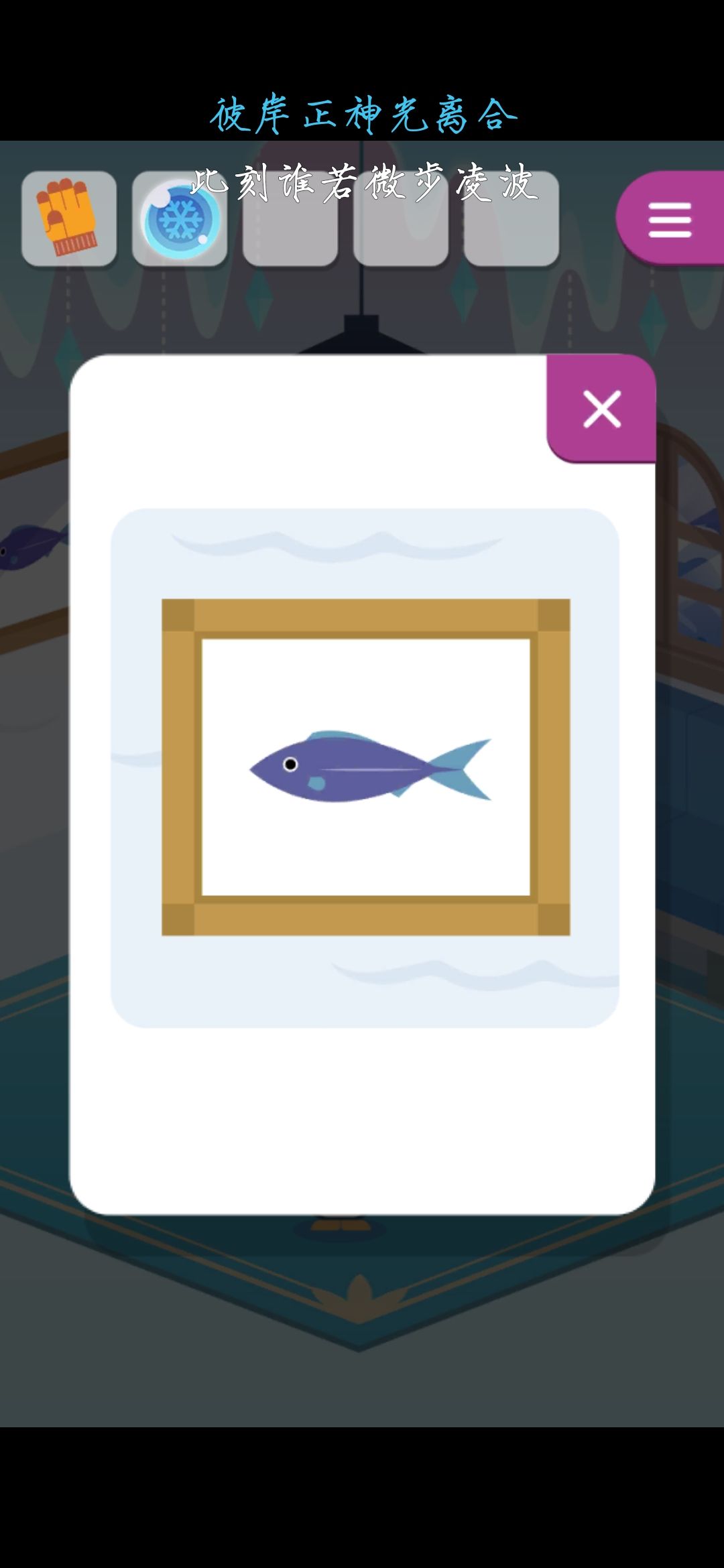The width and height of the screenshot is (724, 1568).
Task: Dismiss the fish photo dialog
Action: (601, 411)
